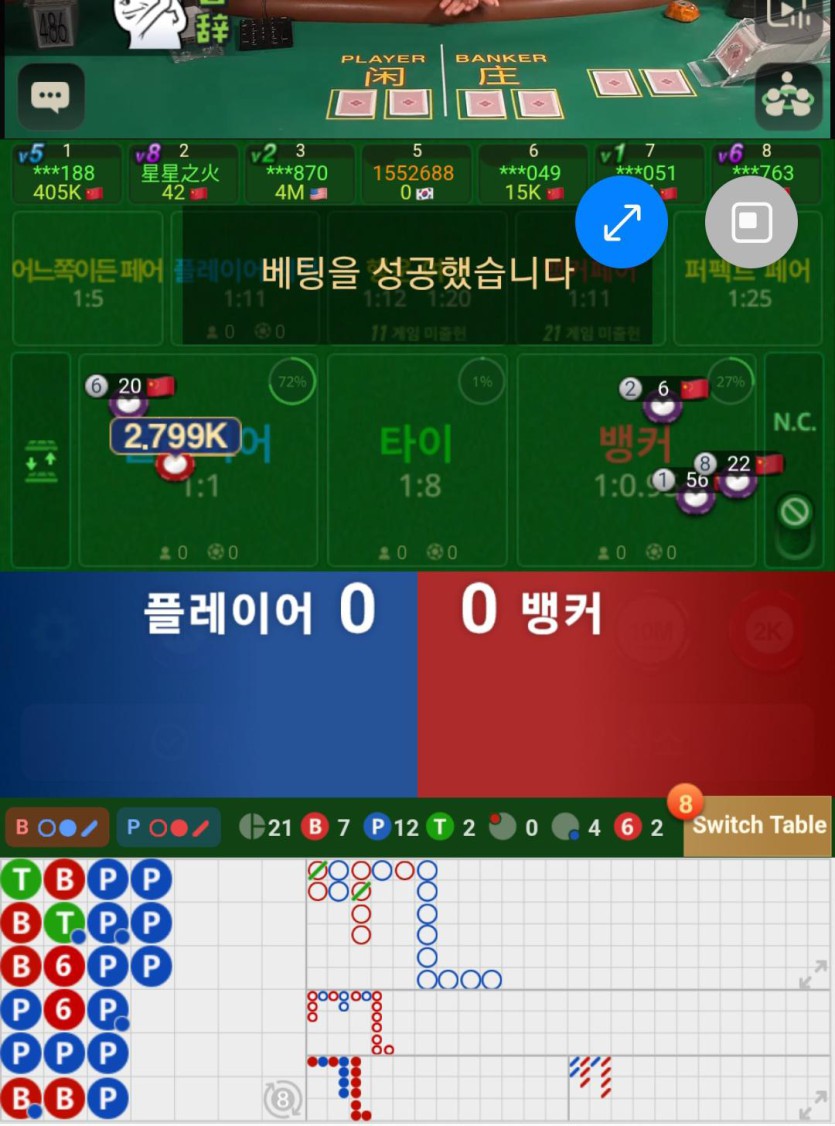This screenshot has height=1126, width=835.
Task: Bet on 퍼펙트 페어 at 1:25
Action: 750,282
